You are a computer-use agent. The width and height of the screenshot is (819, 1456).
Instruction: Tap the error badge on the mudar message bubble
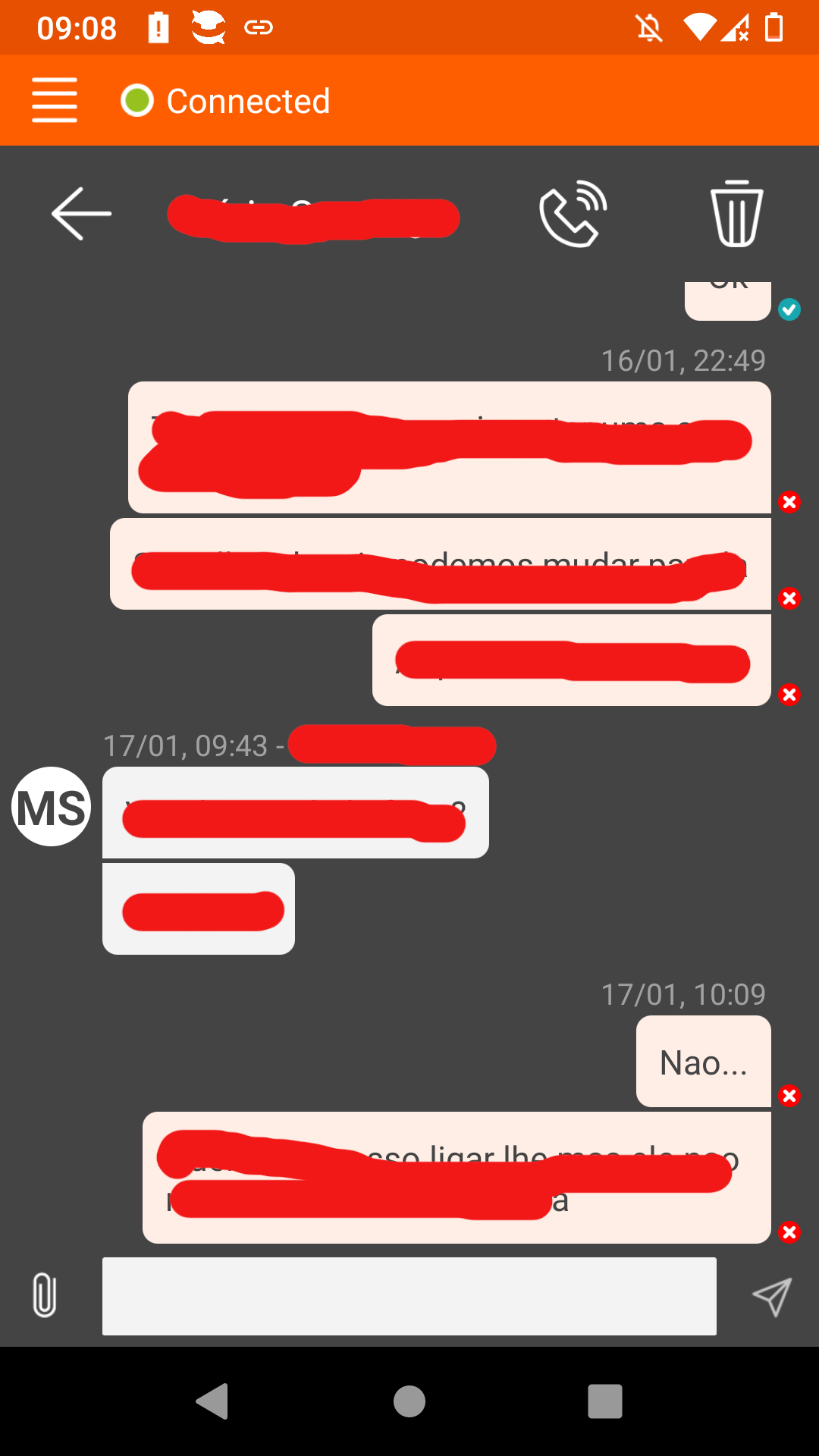click(790, 599)
